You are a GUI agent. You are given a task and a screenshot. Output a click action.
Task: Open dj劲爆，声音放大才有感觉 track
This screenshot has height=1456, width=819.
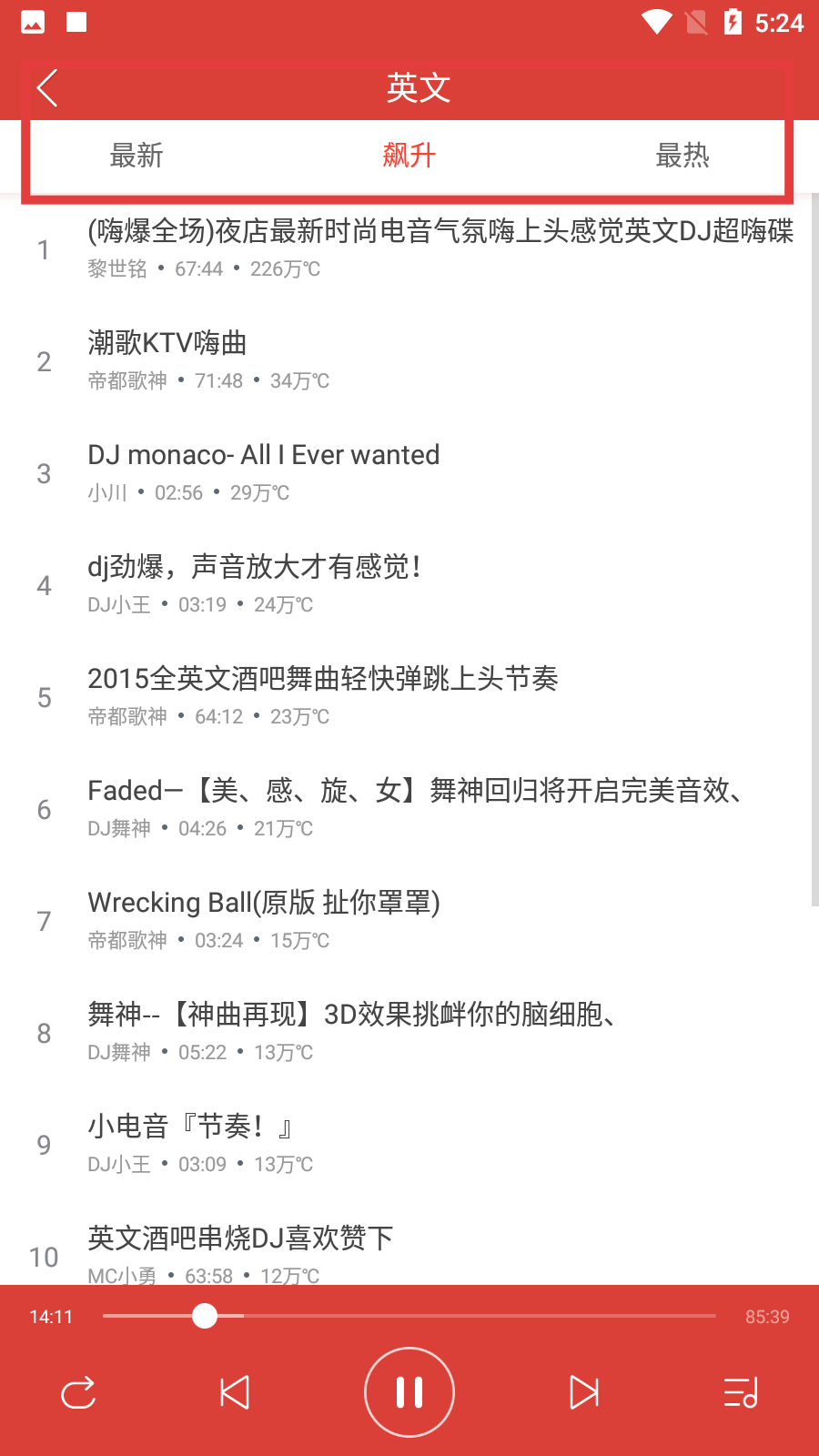tap(409, 584)
